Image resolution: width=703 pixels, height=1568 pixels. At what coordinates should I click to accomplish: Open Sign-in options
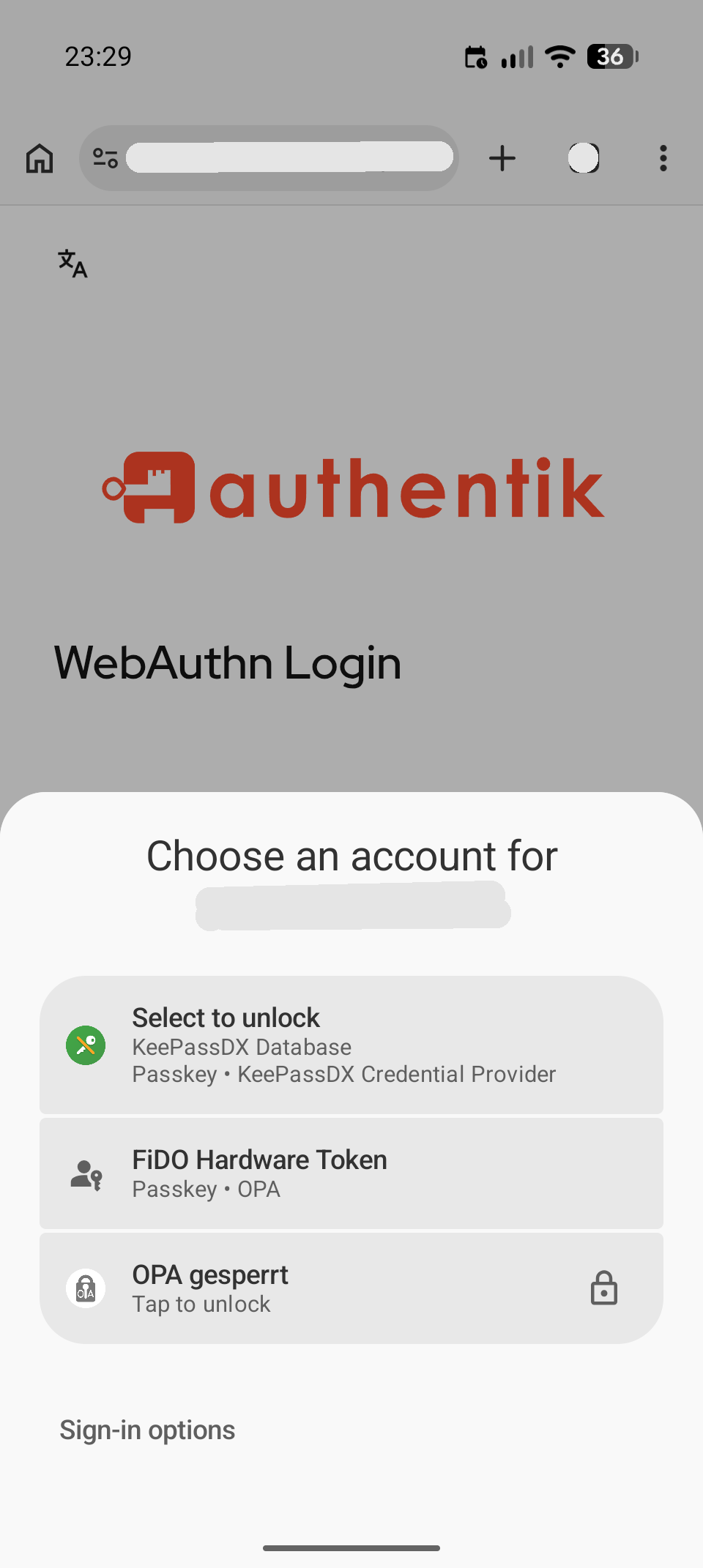pyautogui.click(x=147, y=1430)
